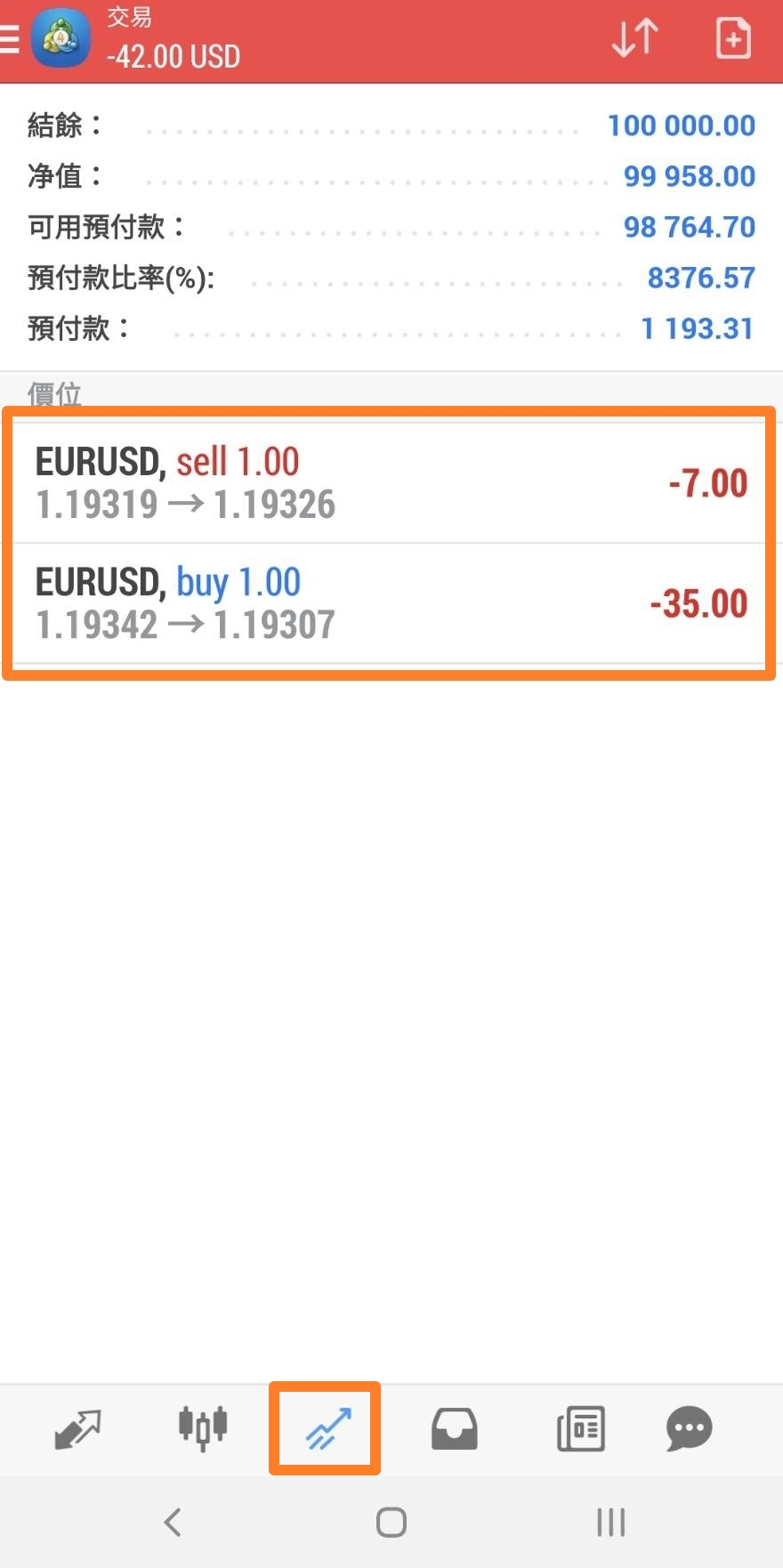Open the Messages chat tab
This screenshot has width=783, height=1568.
pos(689,1429)
